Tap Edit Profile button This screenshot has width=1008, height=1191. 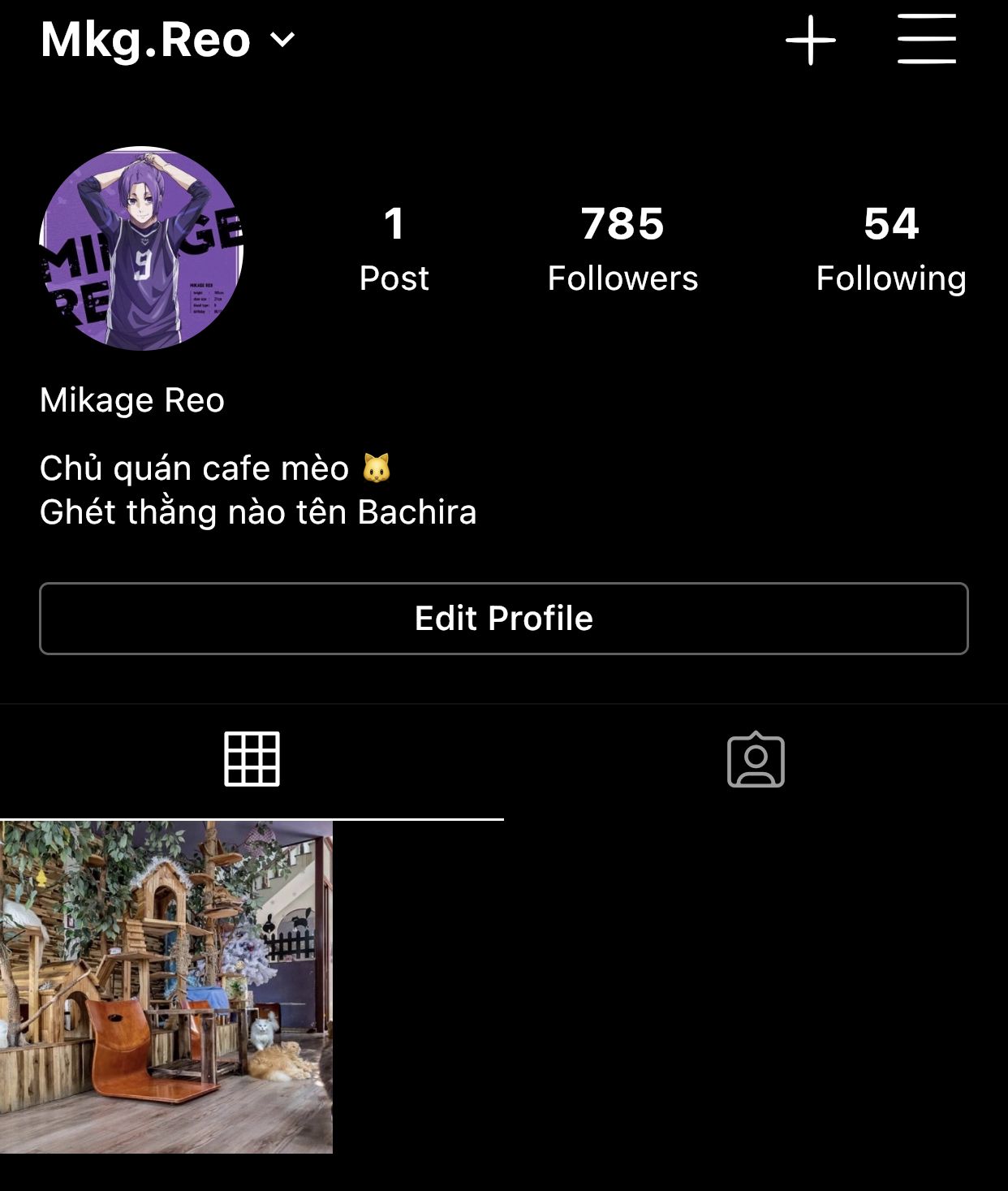pyautogui.click(x=503, y=619)
